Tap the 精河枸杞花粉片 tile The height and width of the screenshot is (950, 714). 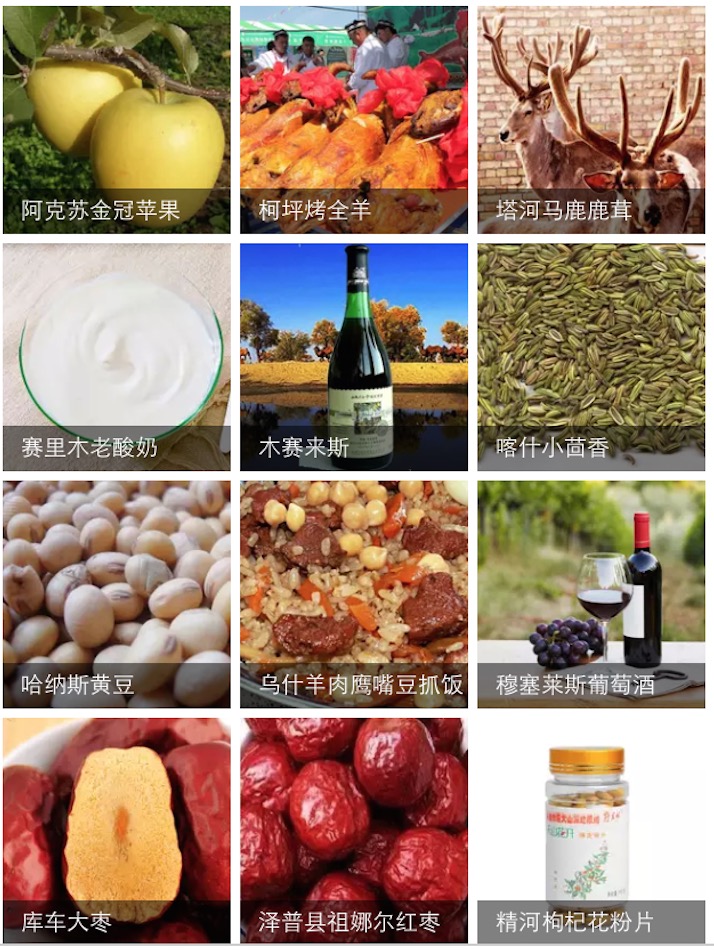pyautogui.click(x=591, y=830)
